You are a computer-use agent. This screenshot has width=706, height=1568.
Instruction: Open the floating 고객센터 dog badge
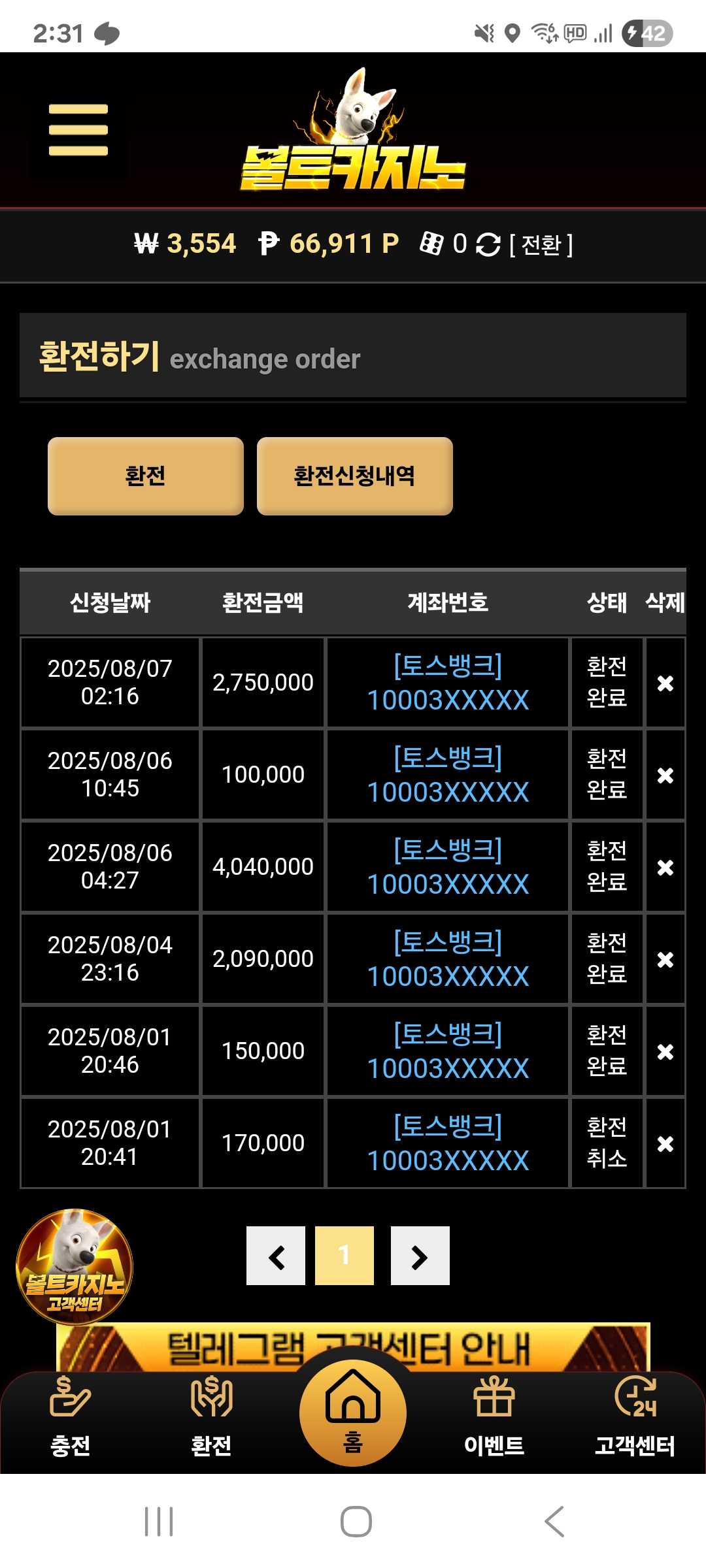(x=75, y=1266)
